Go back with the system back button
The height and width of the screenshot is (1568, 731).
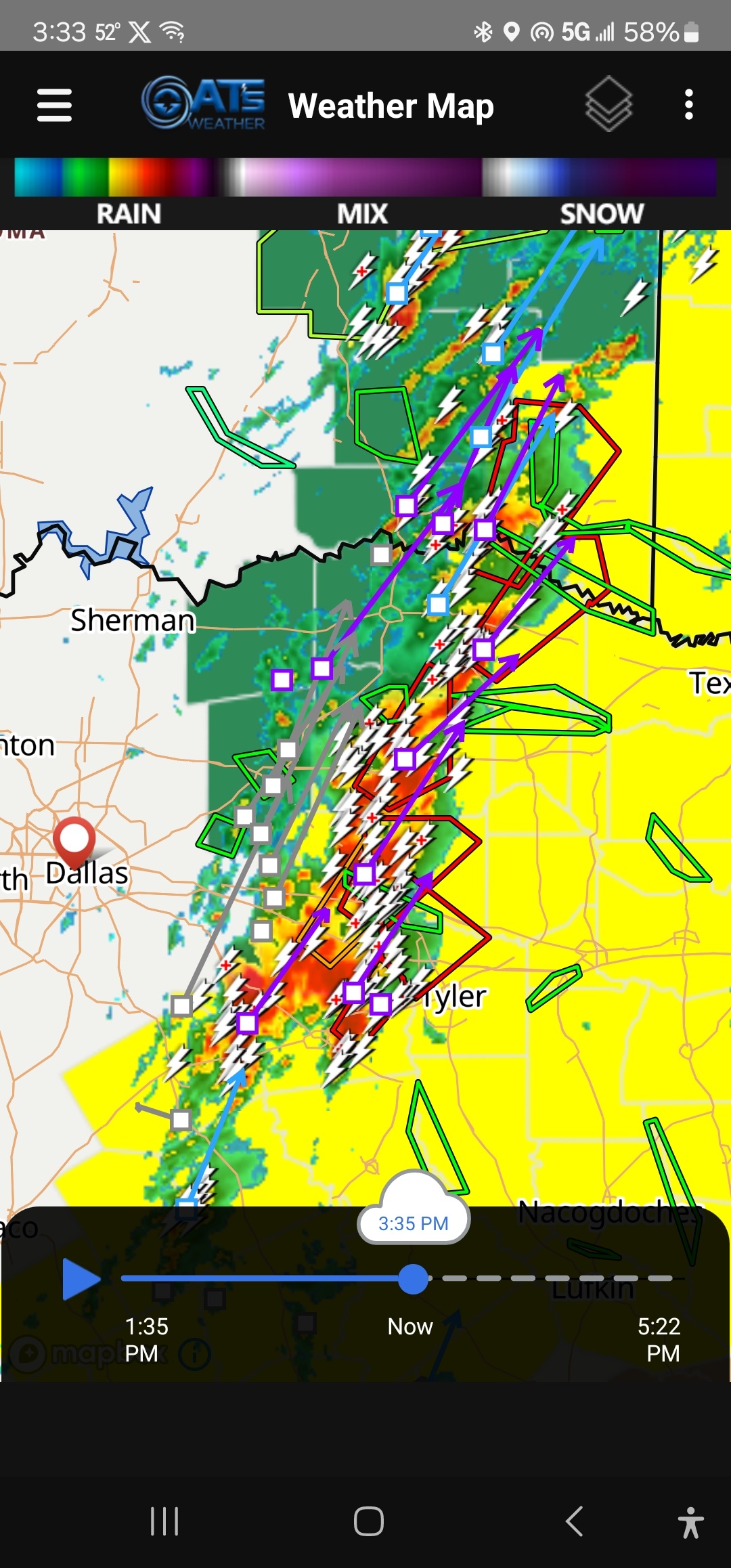pyautogui.click(x=574, y=1521)
